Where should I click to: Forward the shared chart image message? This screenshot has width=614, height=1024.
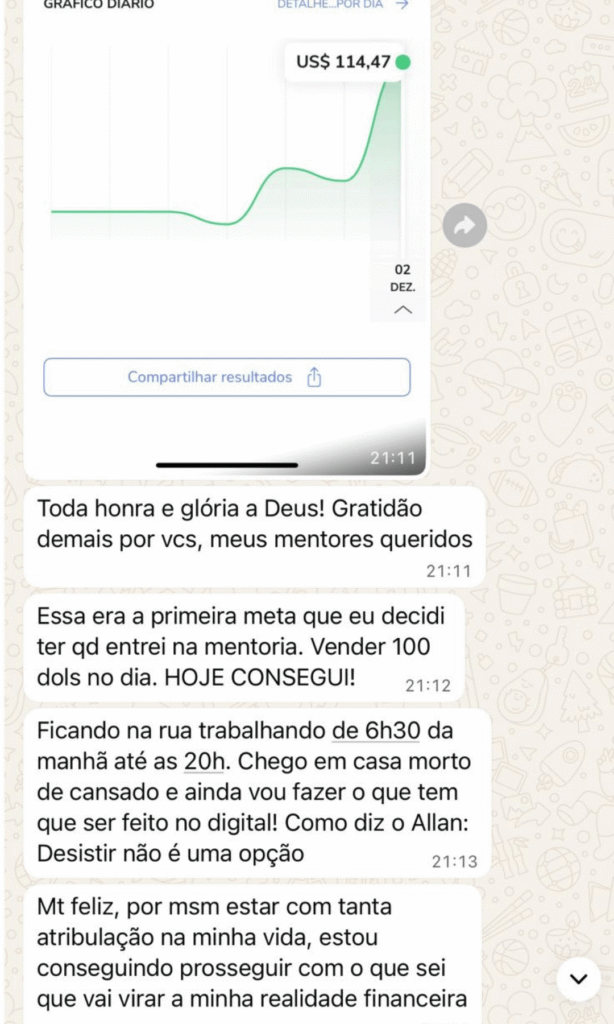coord(464,226)
